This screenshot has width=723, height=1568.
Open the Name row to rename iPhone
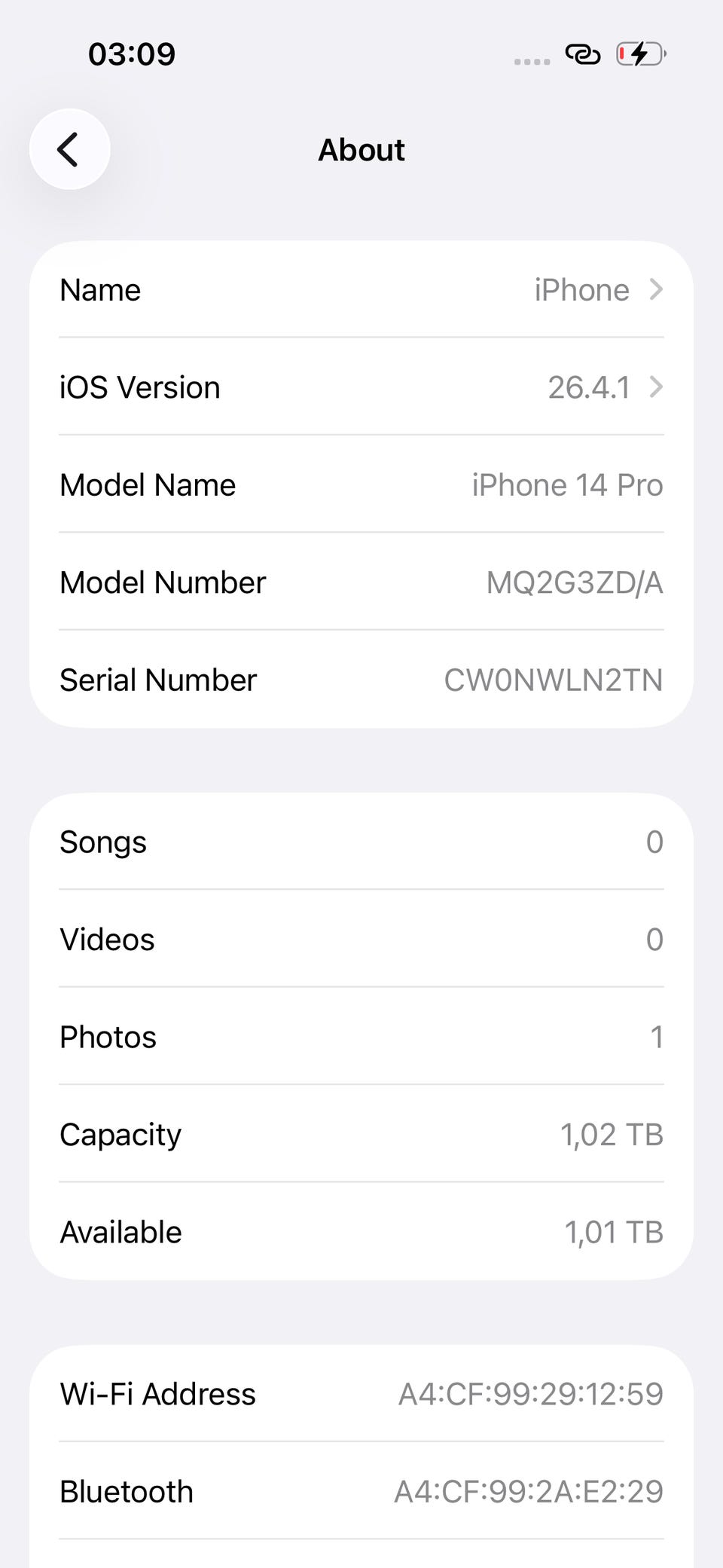click(361, 290)
